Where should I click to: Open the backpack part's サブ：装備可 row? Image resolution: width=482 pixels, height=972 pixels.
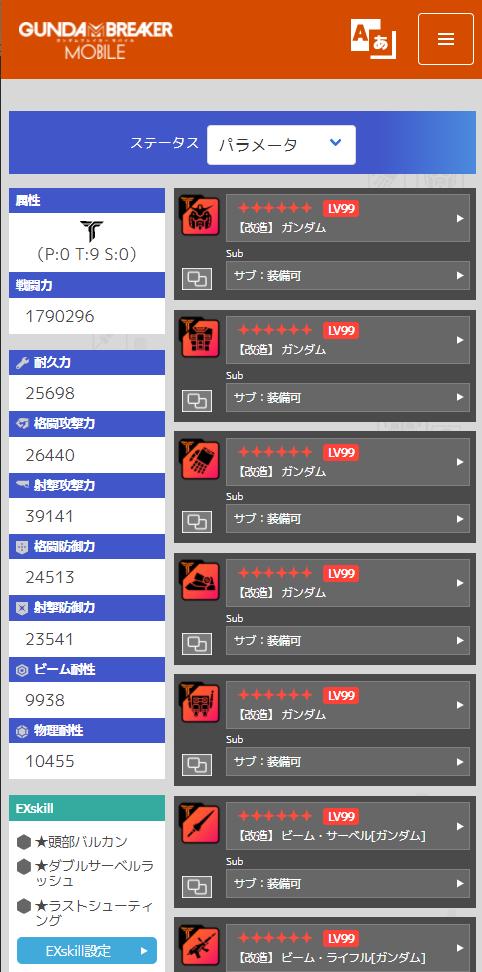click(348, 762)
